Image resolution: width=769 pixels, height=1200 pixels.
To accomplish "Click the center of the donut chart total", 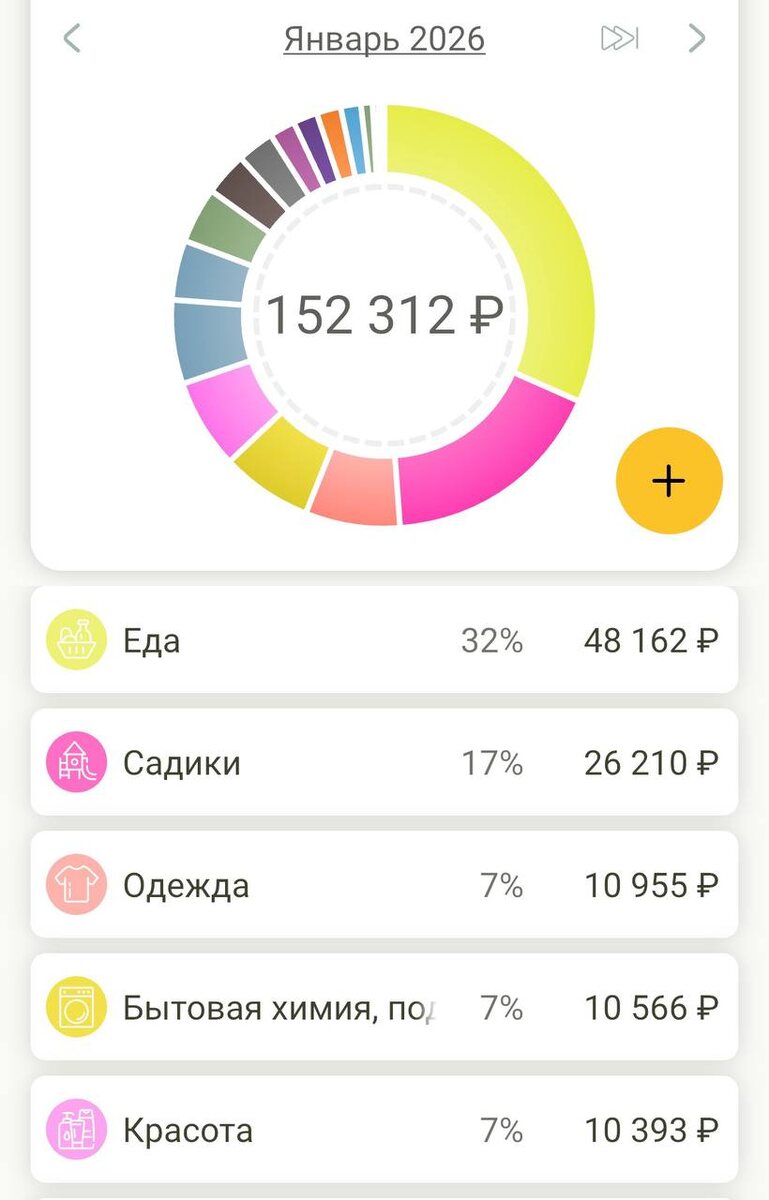I will pyautogui.click(x=384, y=315).
